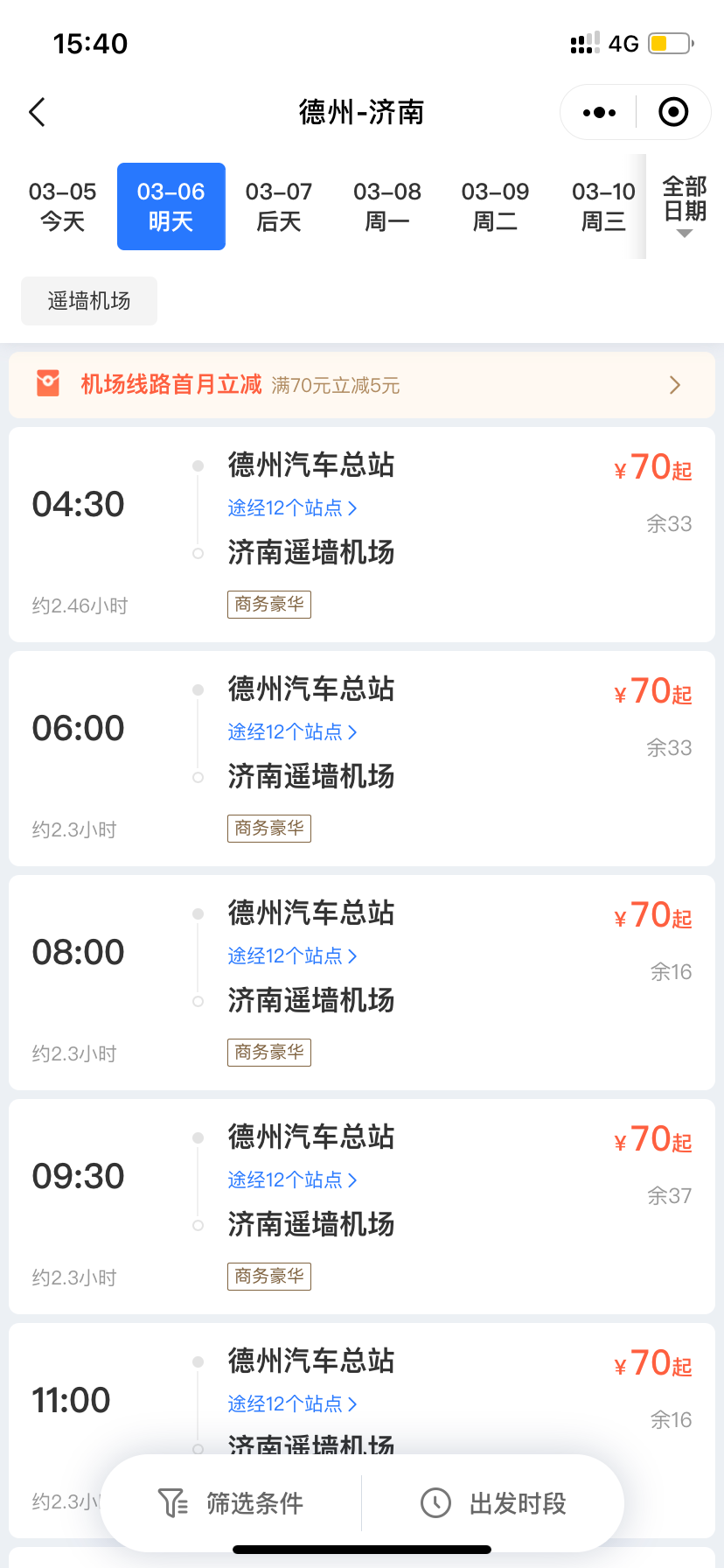
Task: Close the mini-program via the circle icon
Action: (x=673, y=112)
